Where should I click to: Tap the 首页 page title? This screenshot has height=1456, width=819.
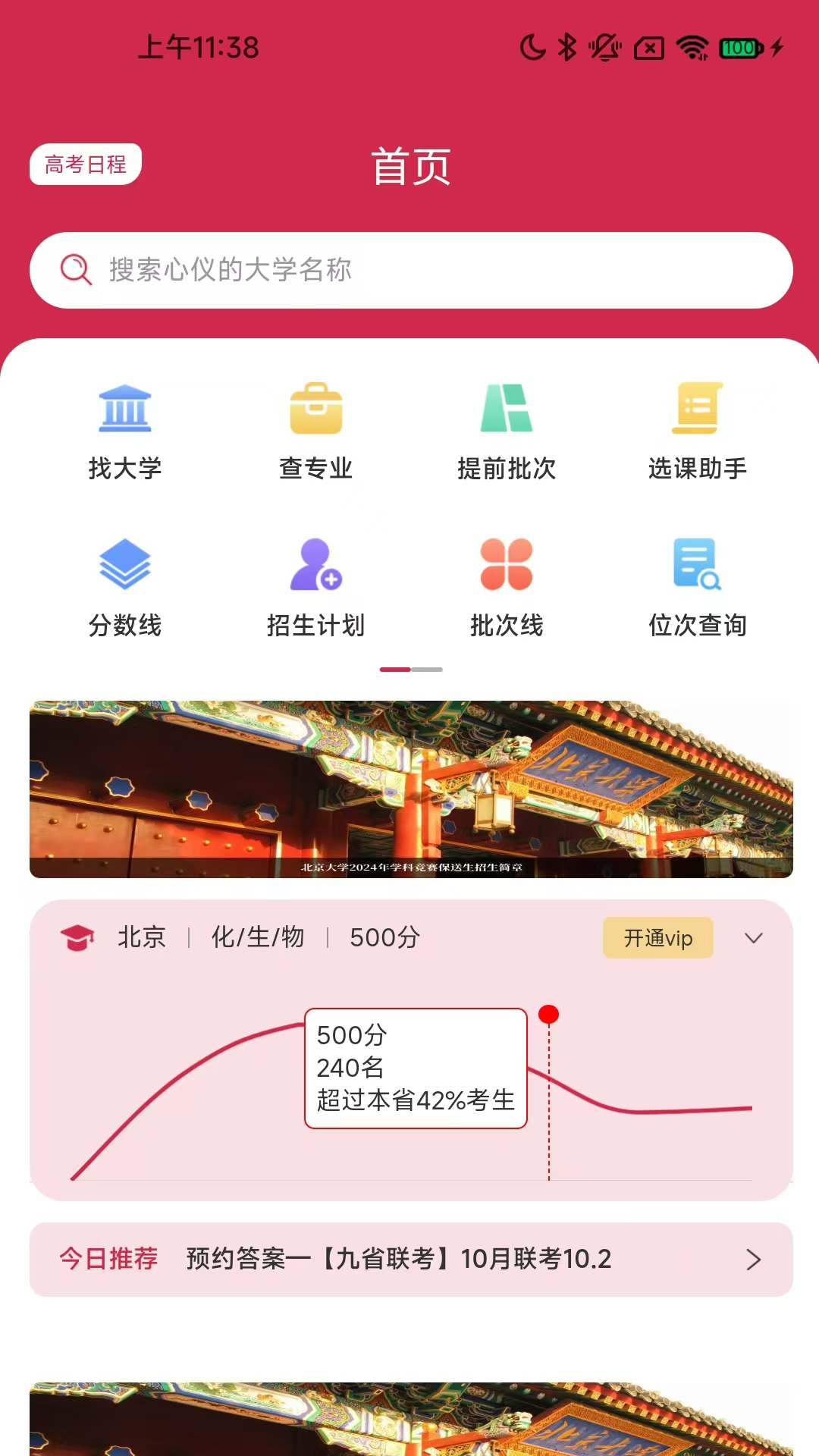coord(409,167)
